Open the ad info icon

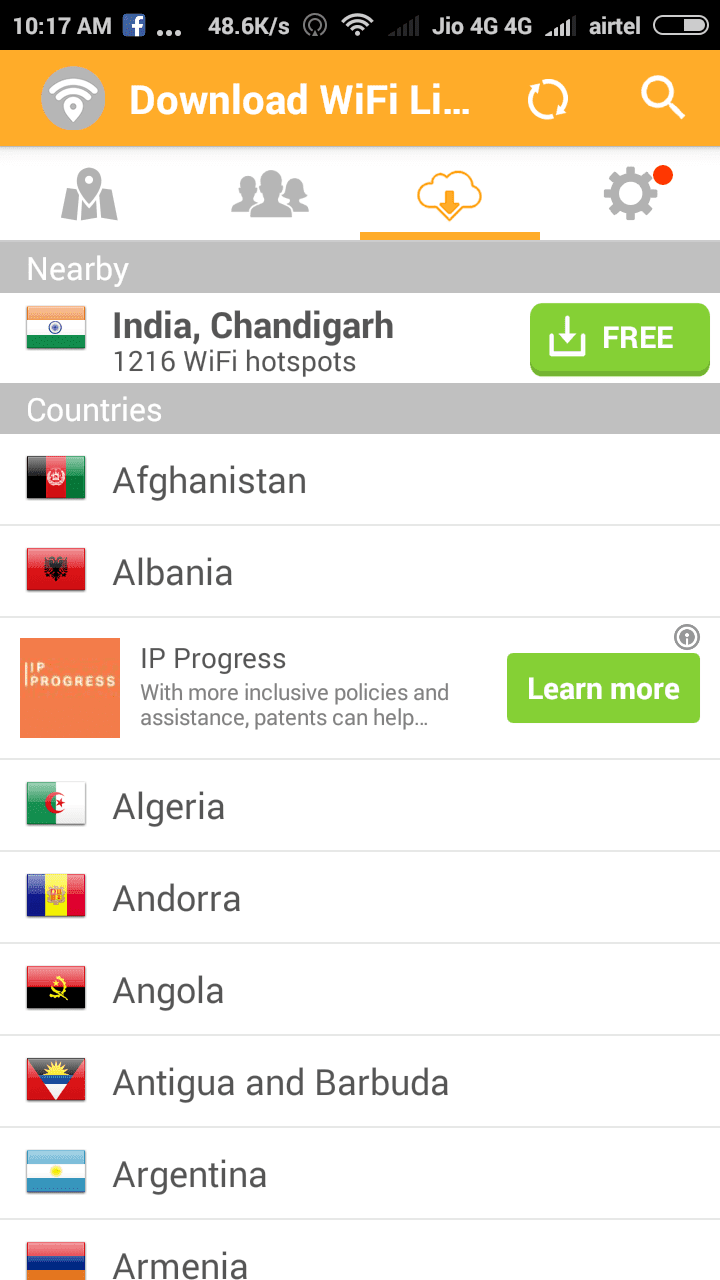pyautogui.click(x=687, y=637)
